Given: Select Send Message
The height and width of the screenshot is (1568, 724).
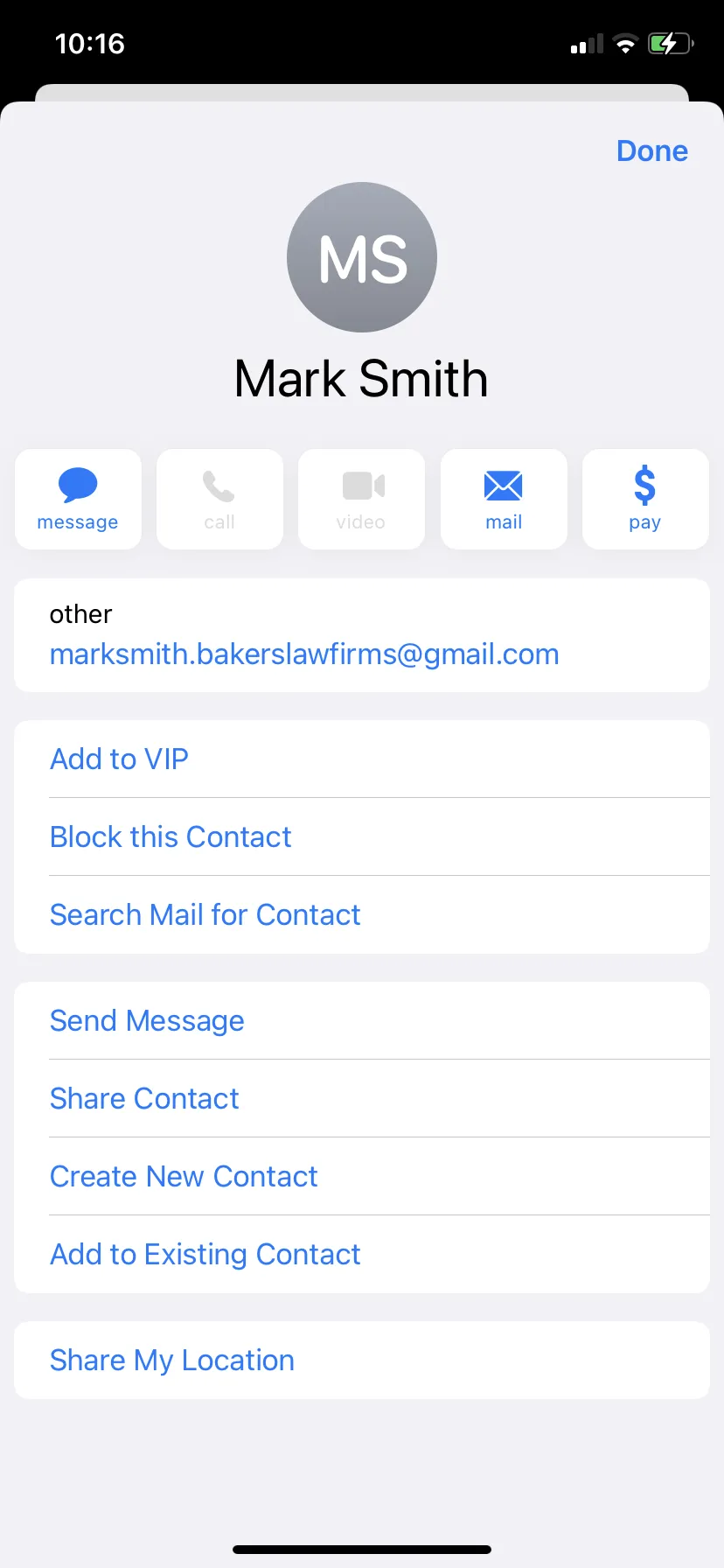Looking at the screenshot, I should 362,1020.
